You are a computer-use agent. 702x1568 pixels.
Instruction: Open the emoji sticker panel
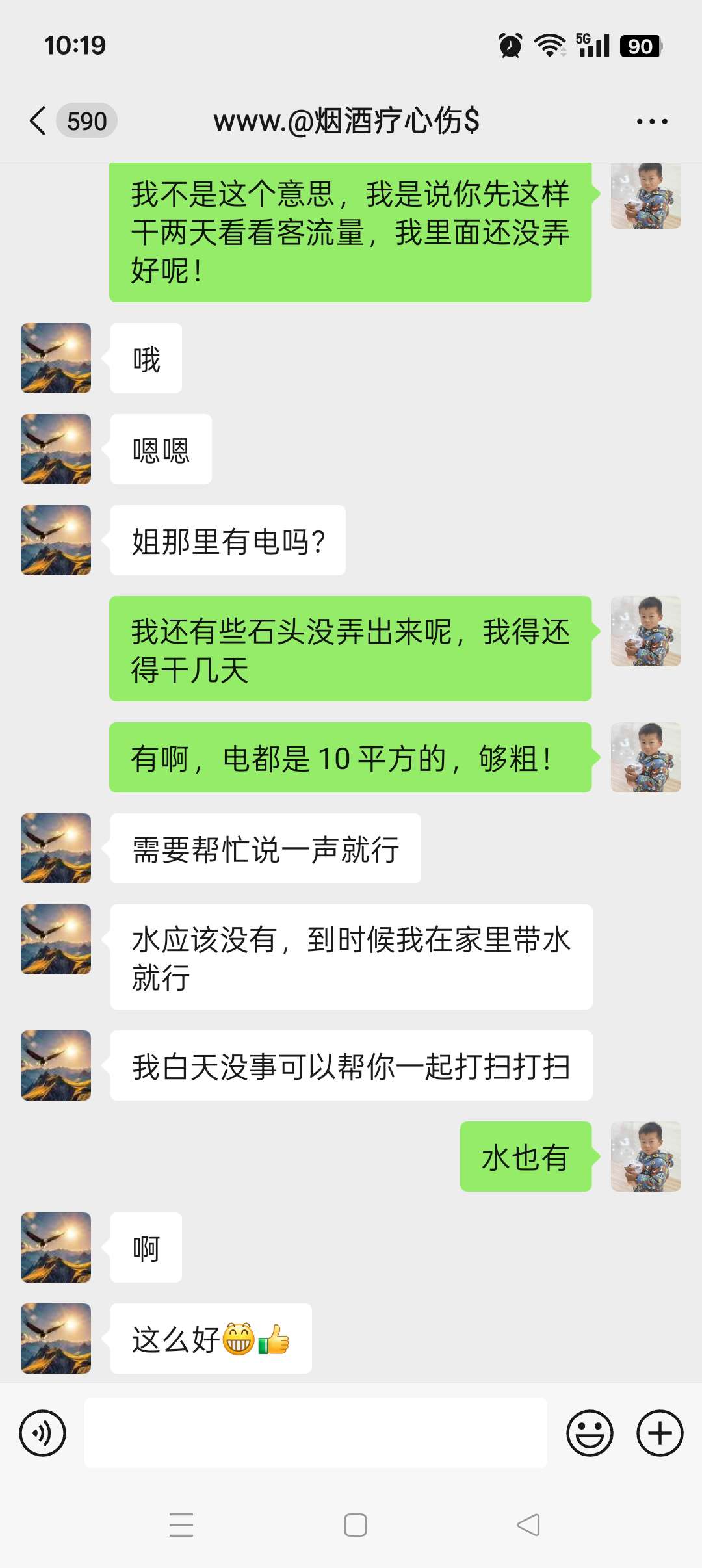[590, 1433]
